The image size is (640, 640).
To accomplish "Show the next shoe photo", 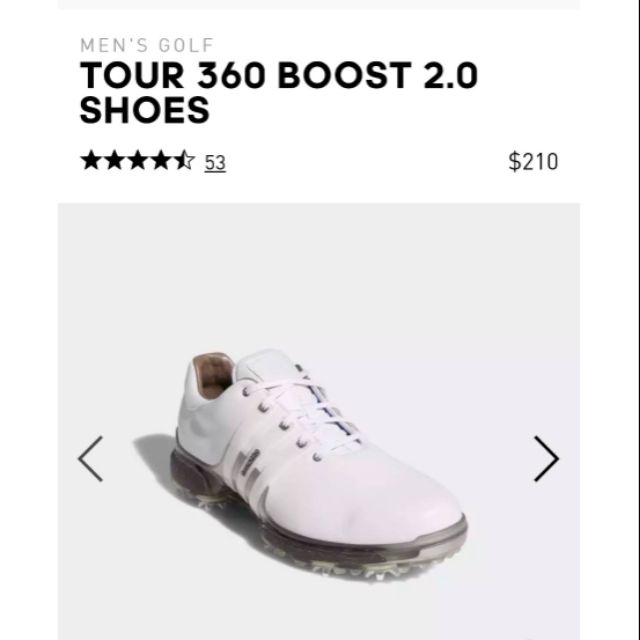I will [546, 459].
